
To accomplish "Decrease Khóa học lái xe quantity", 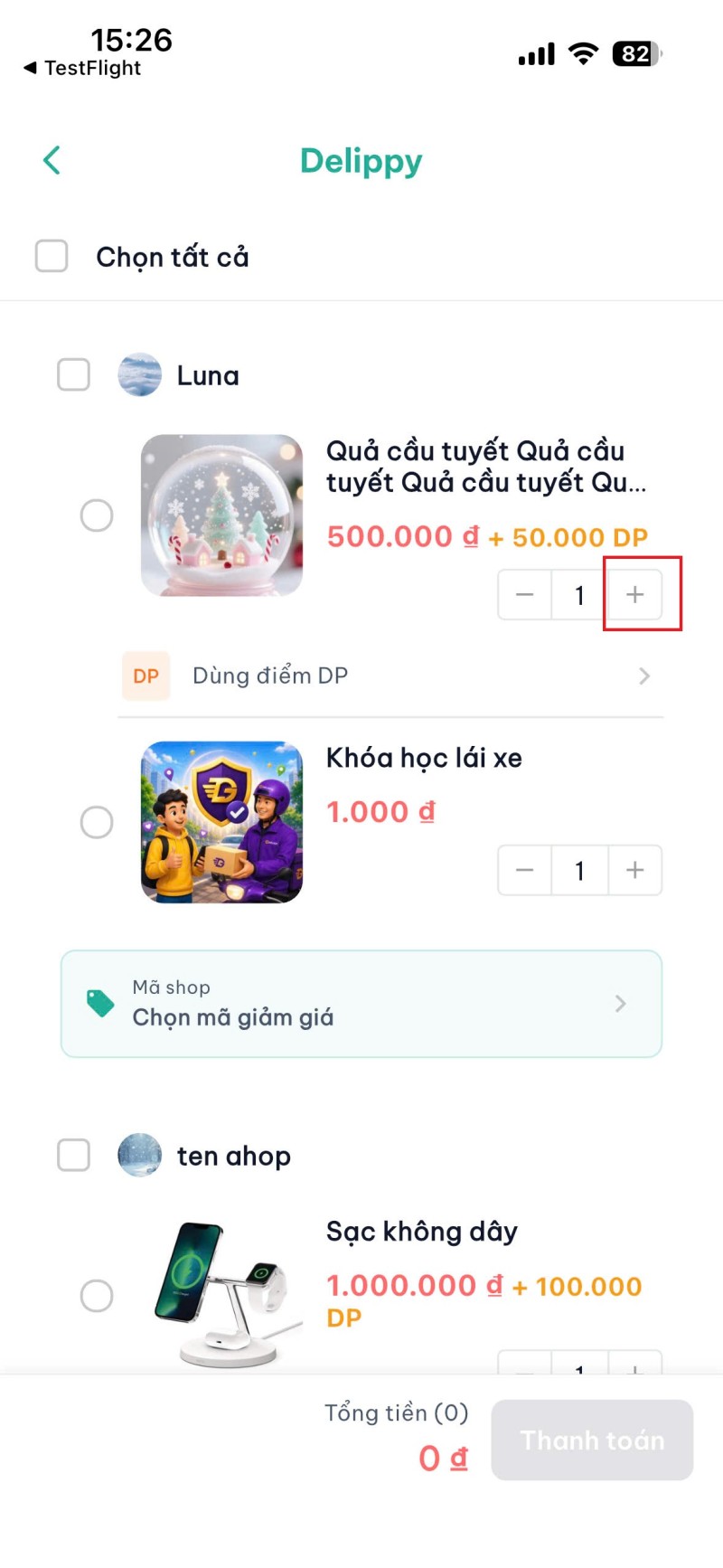I will point(524,870).
